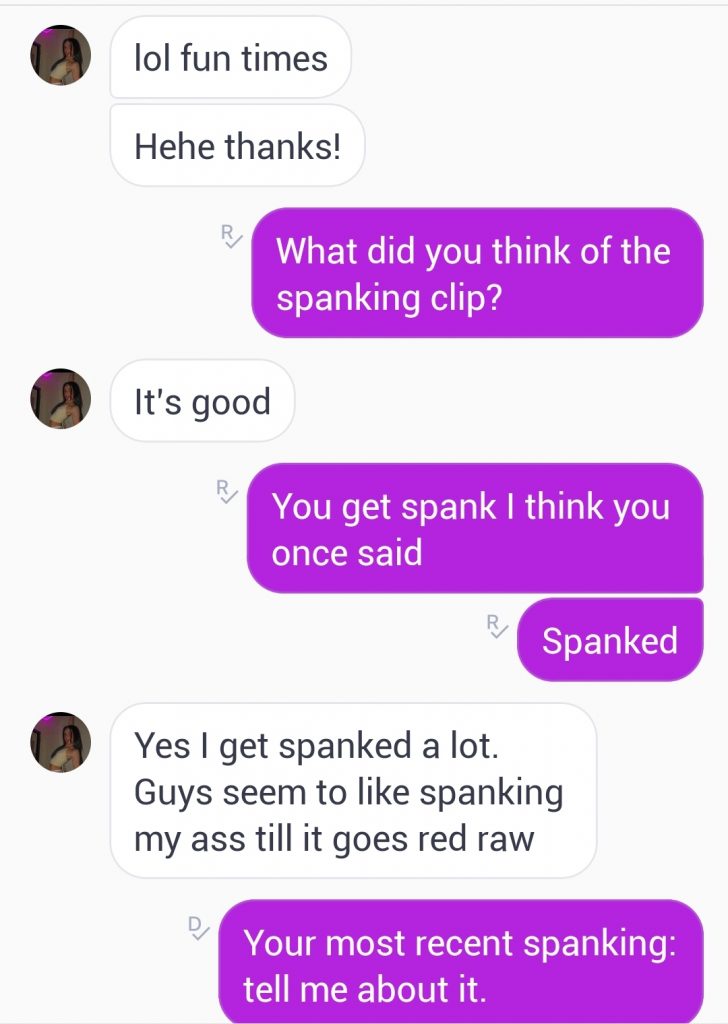View profile from avatar beside "Yes I get" message
This screenshot has height=1024, width=728.
pyautogui.click(x=61, y=741)
